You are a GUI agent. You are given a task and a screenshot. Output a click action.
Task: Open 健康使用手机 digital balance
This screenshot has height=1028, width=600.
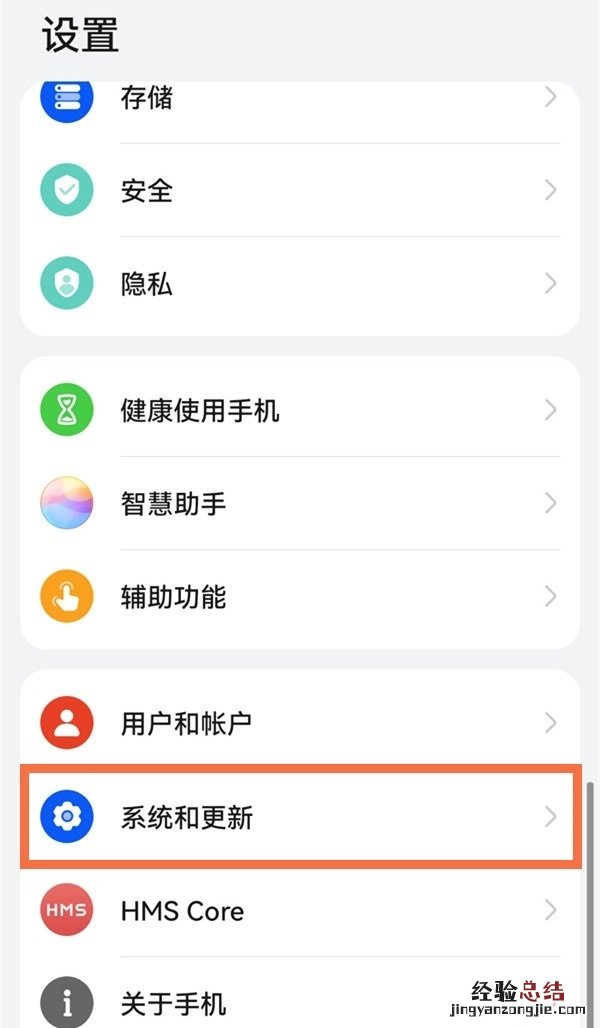pos(300,410)
